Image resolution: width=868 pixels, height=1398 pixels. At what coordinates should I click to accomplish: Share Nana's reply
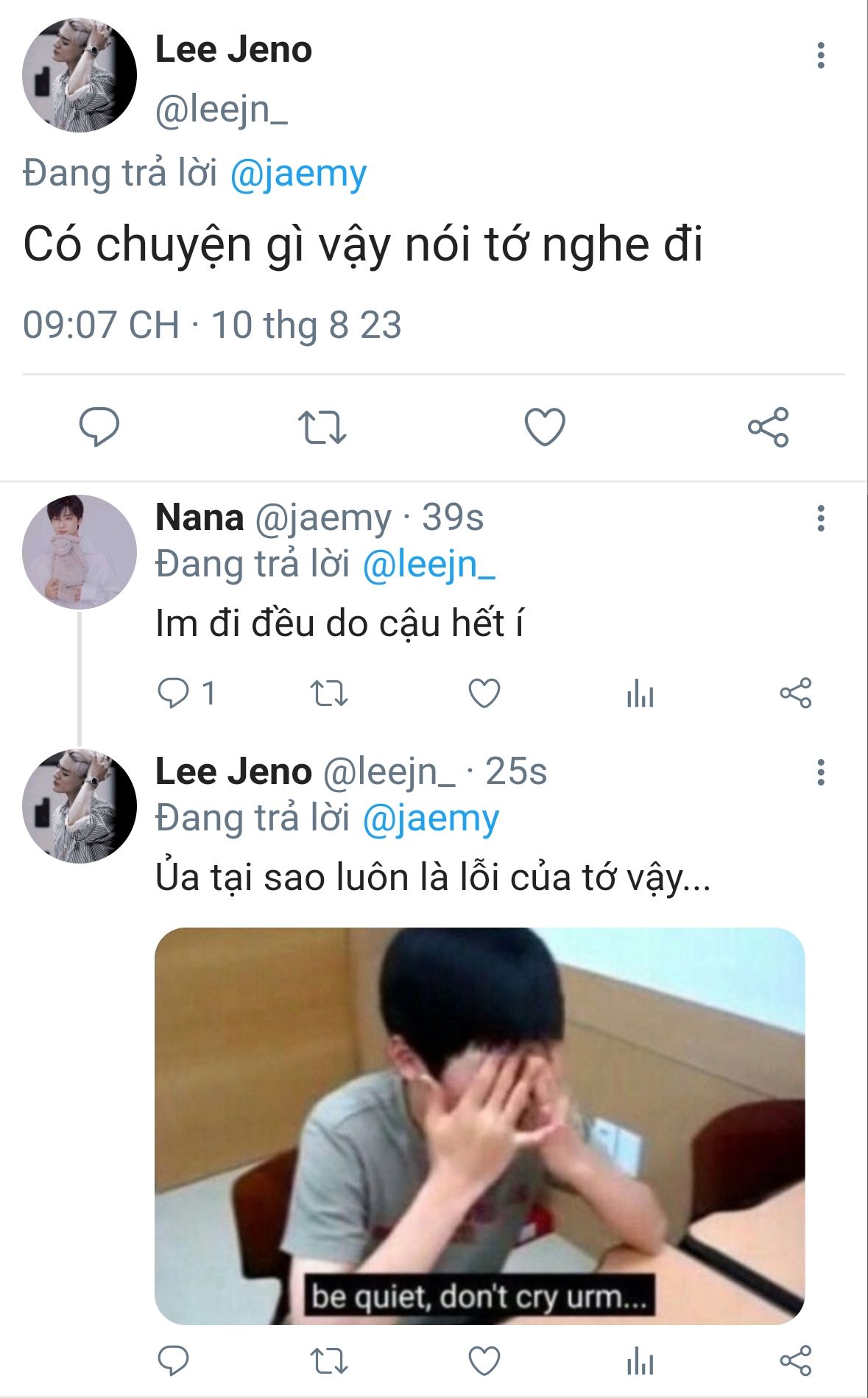[795, 693]
